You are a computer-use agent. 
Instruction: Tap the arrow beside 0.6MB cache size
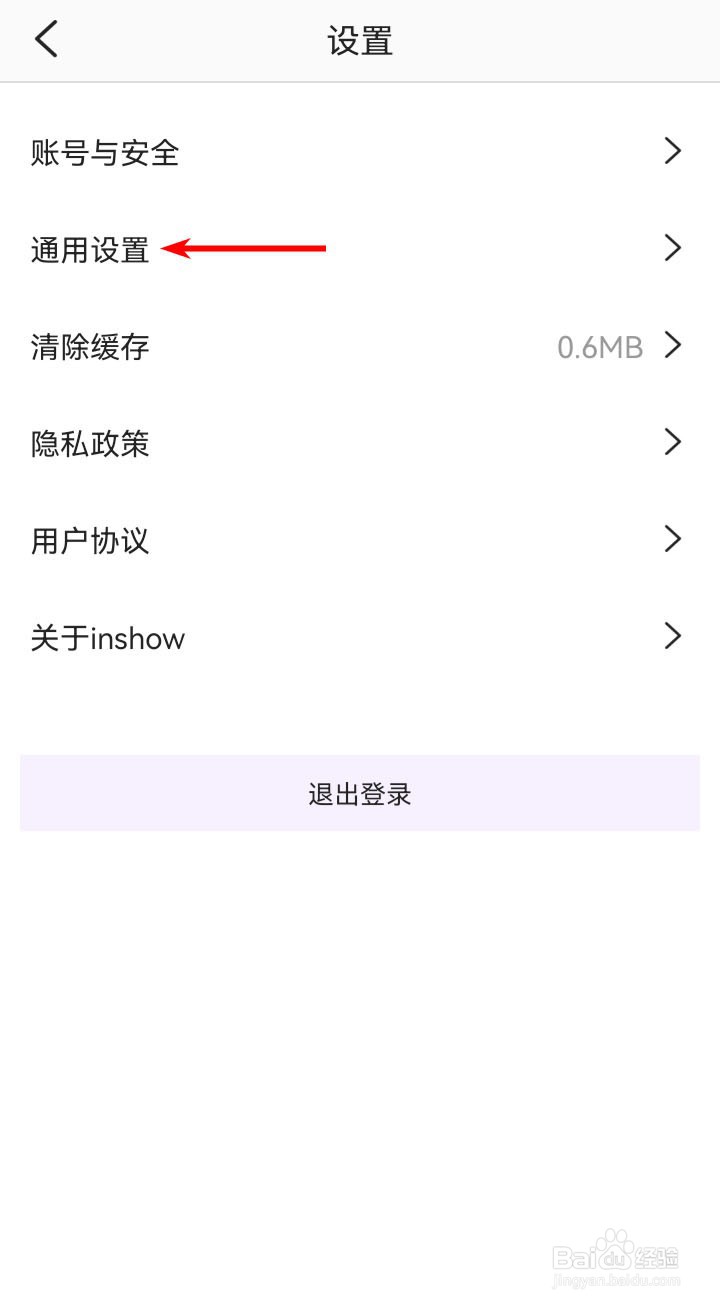pyautogui.click(x=672, y=345)
